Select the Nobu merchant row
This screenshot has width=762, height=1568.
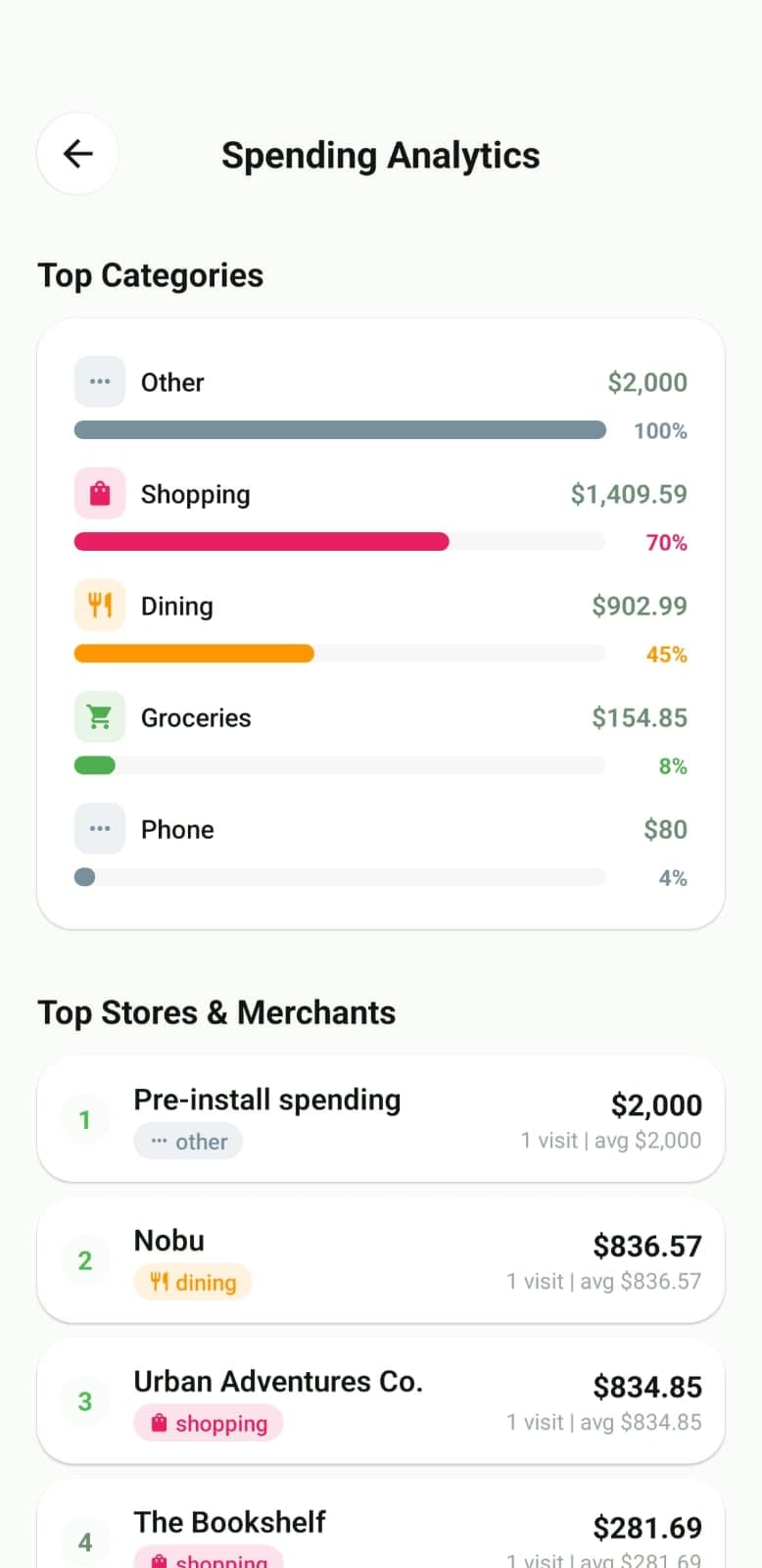[x=380, y=1260]
